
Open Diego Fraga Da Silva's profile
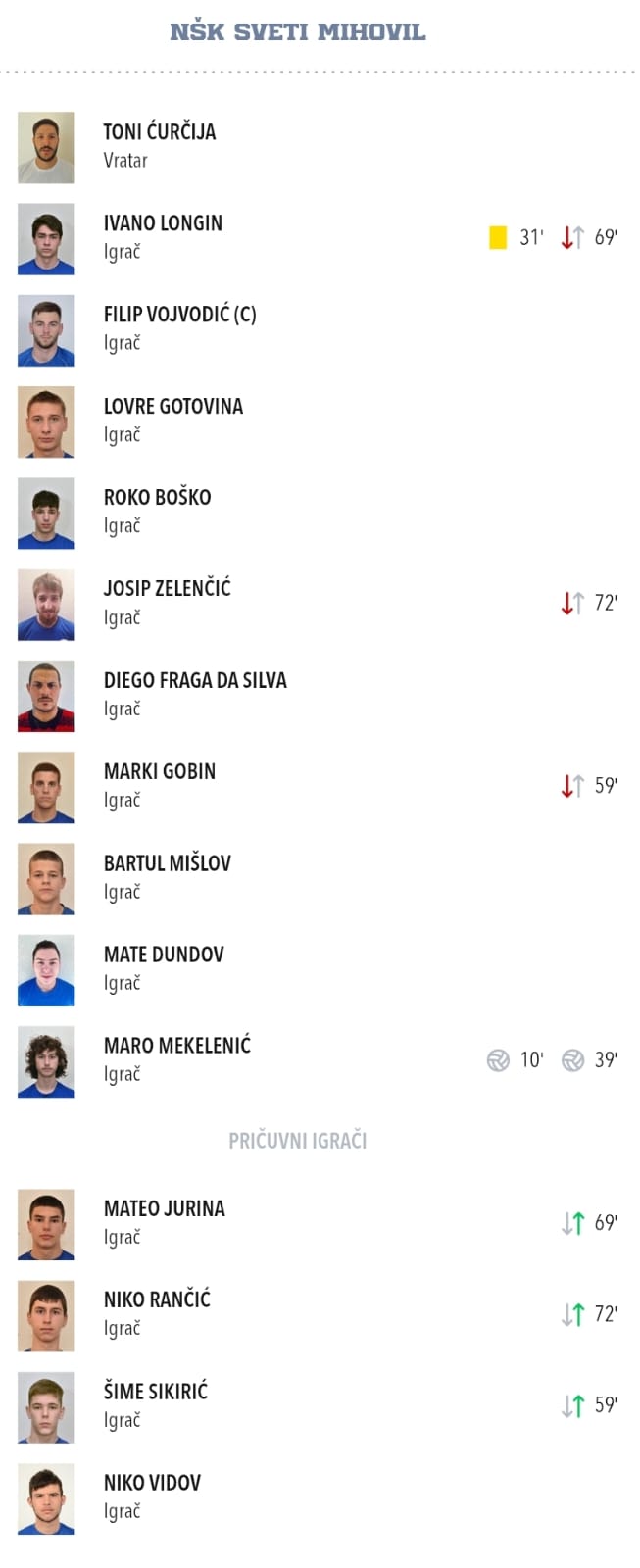click(x=195, y=681)
